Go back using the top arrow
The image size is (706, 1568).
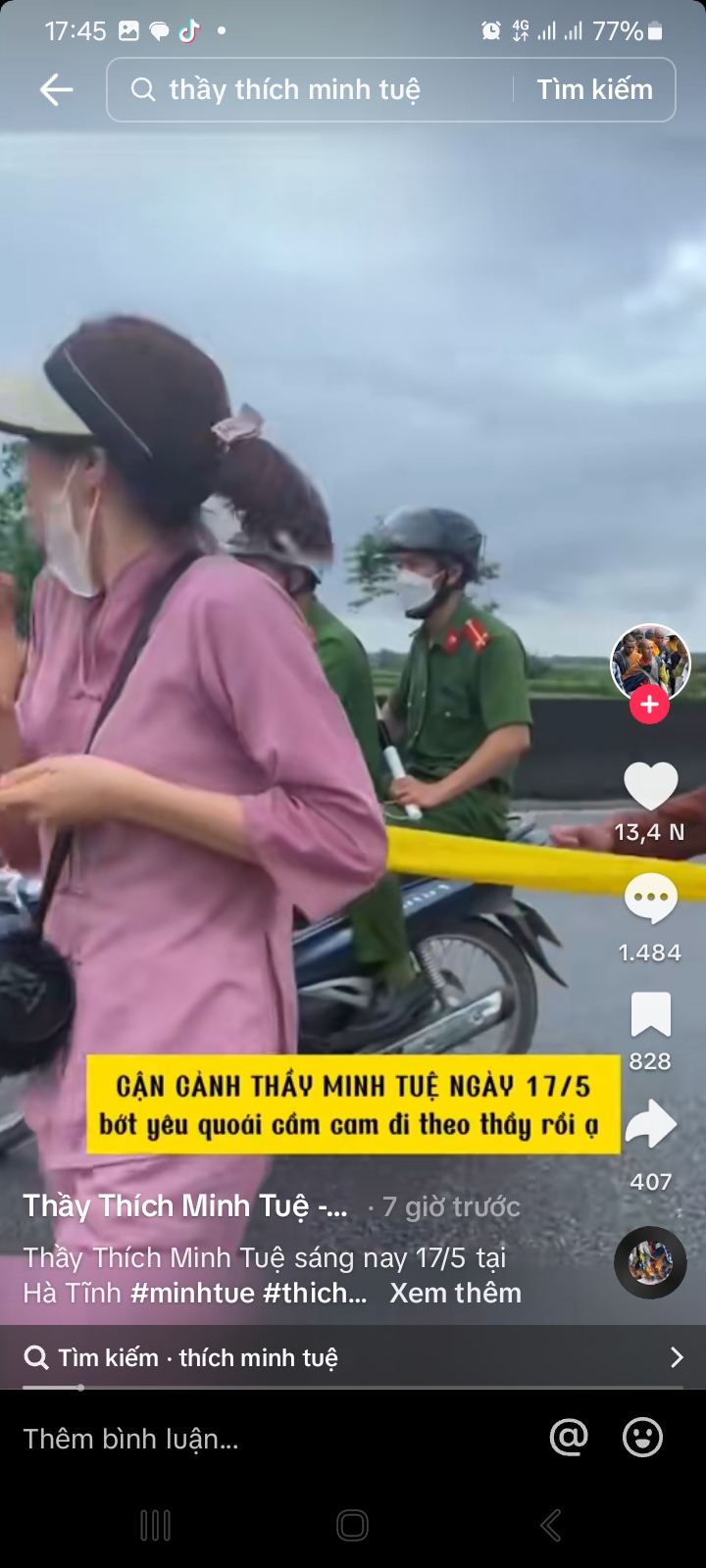[x=57, y=90]
